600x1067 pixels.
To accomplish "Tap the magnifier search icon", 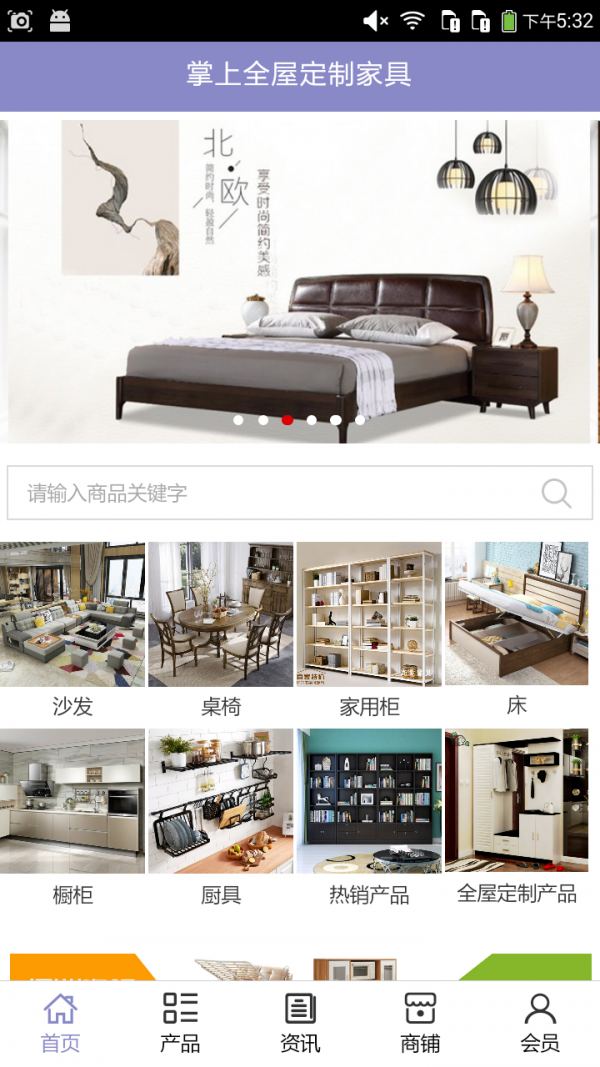I will (x=556, y=493).
